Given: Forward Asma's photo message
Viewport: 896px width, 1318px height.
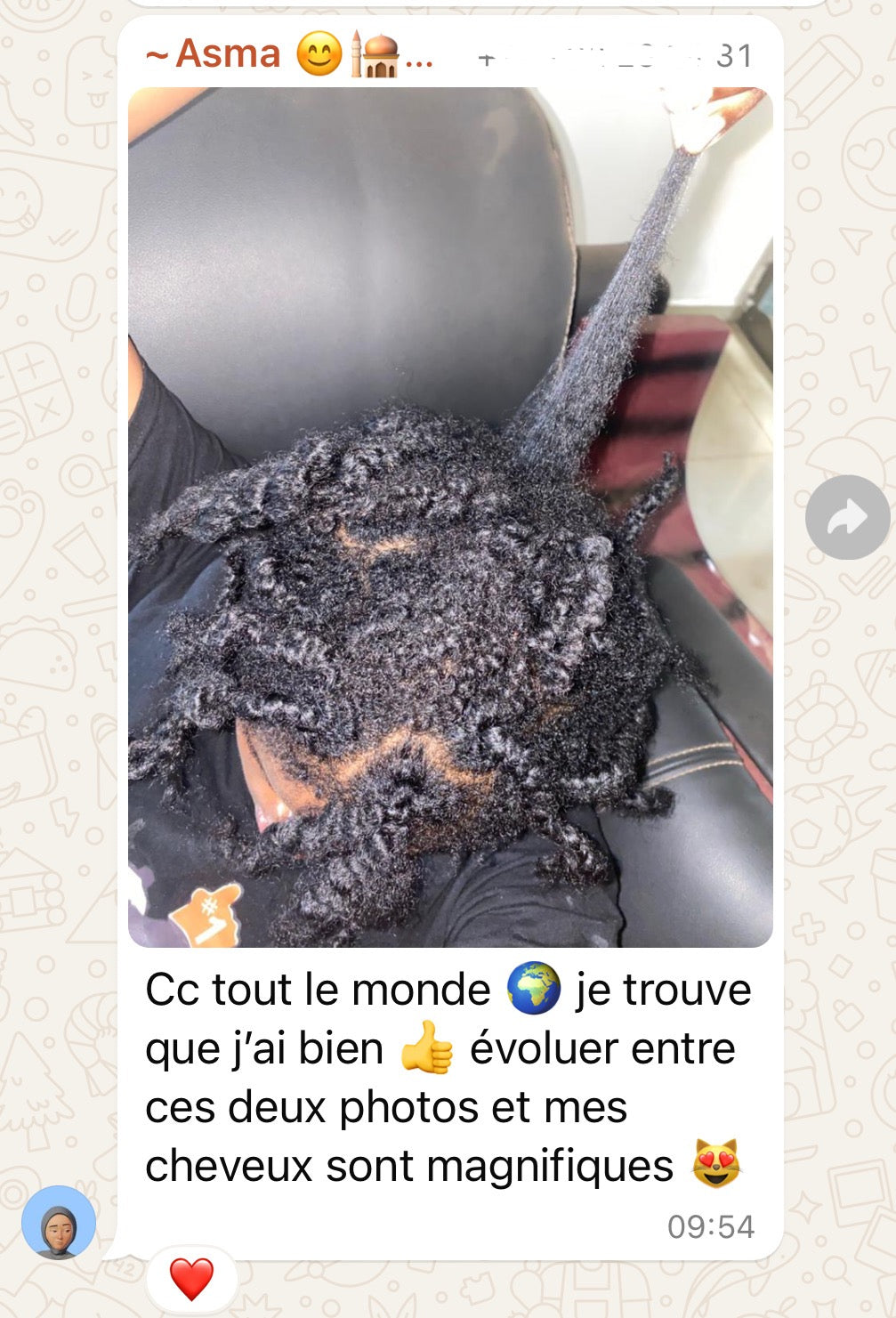Looking at the screenshot, I should click(x=846, y=517).
